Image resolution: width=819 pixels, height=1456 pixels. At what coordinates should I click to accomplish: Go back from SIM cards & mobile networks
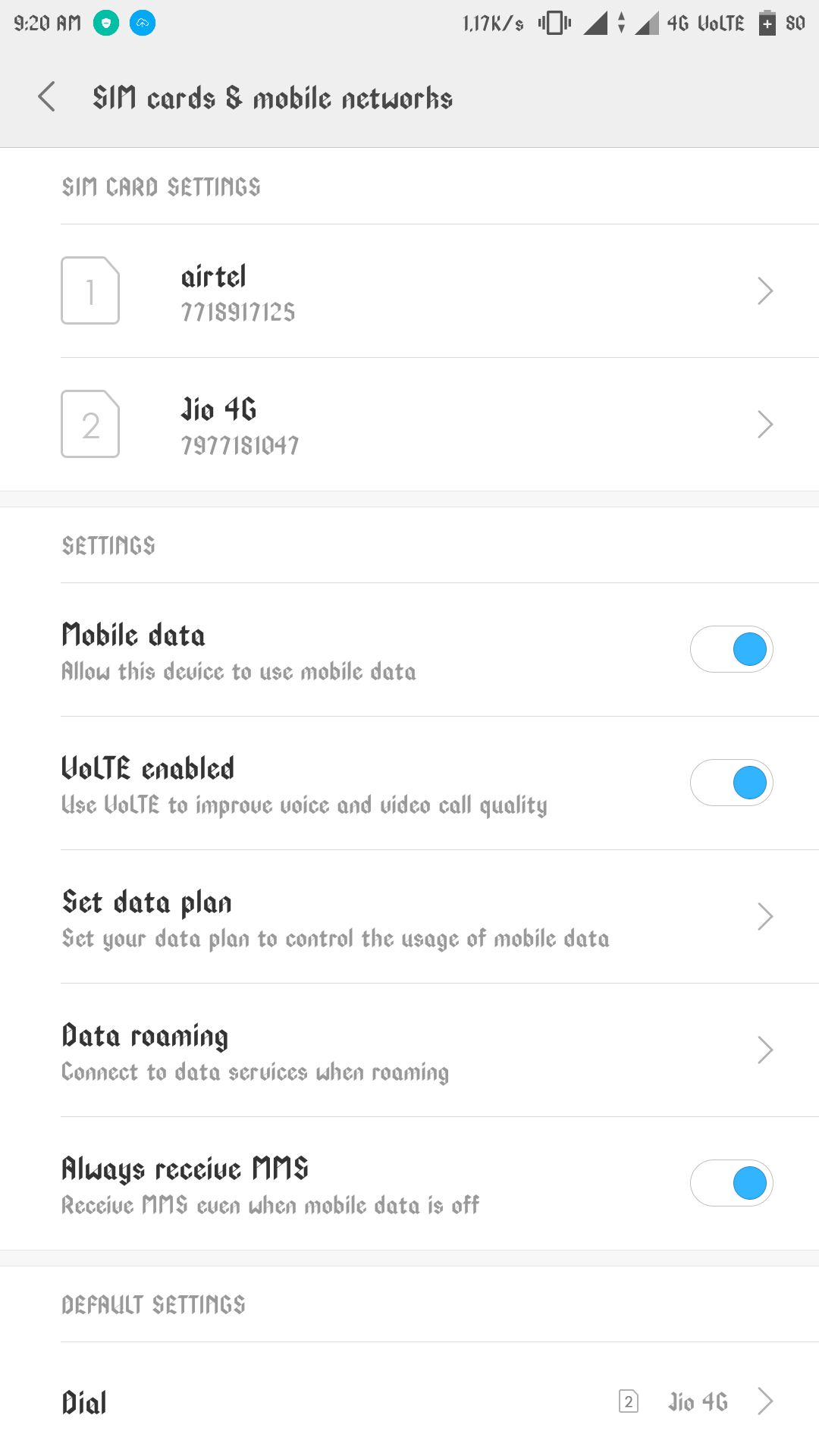point(47,97)
